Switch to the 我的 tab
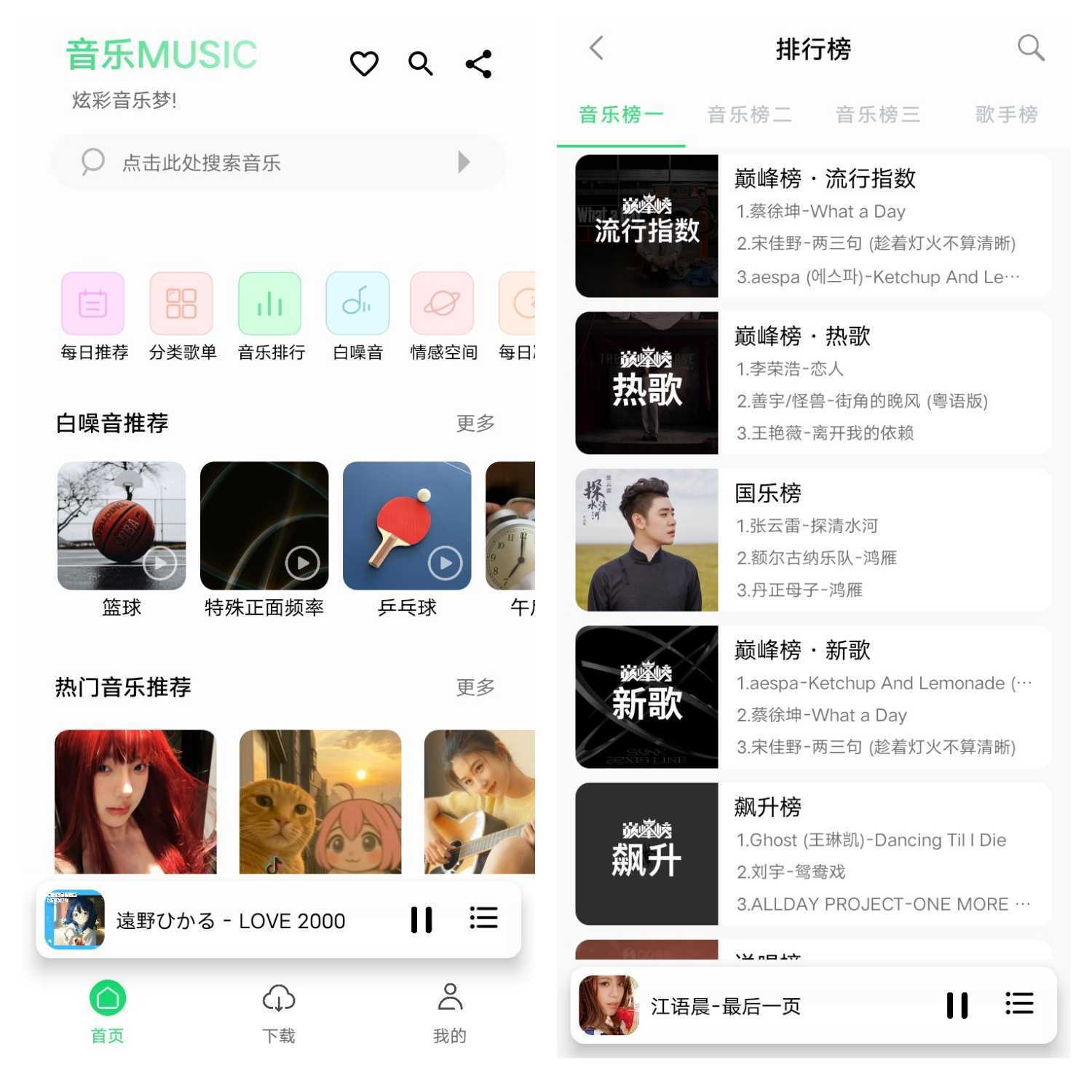This screenshot has height=1092, width=1092. tap(450, 1012)
